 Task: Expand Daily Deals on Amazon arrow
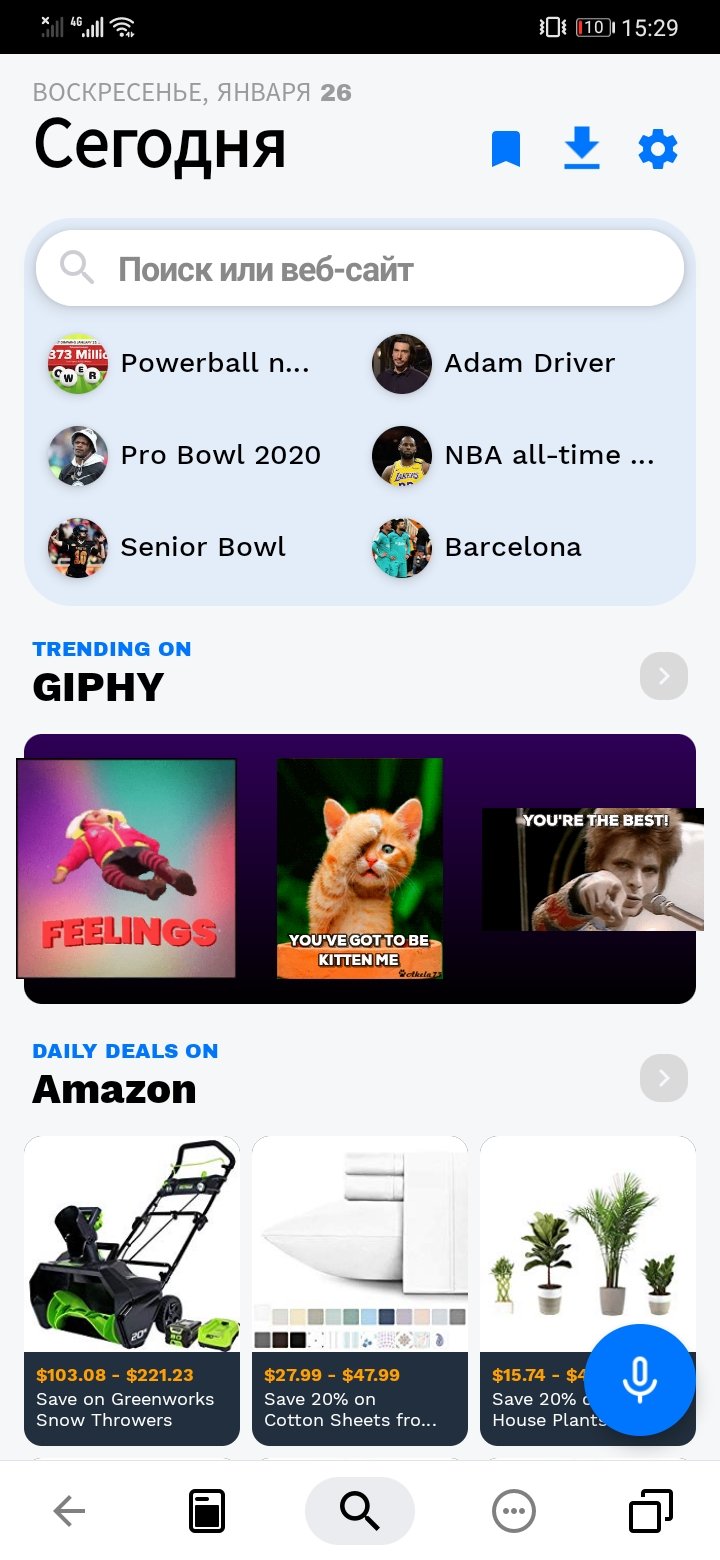(664, 1078)
